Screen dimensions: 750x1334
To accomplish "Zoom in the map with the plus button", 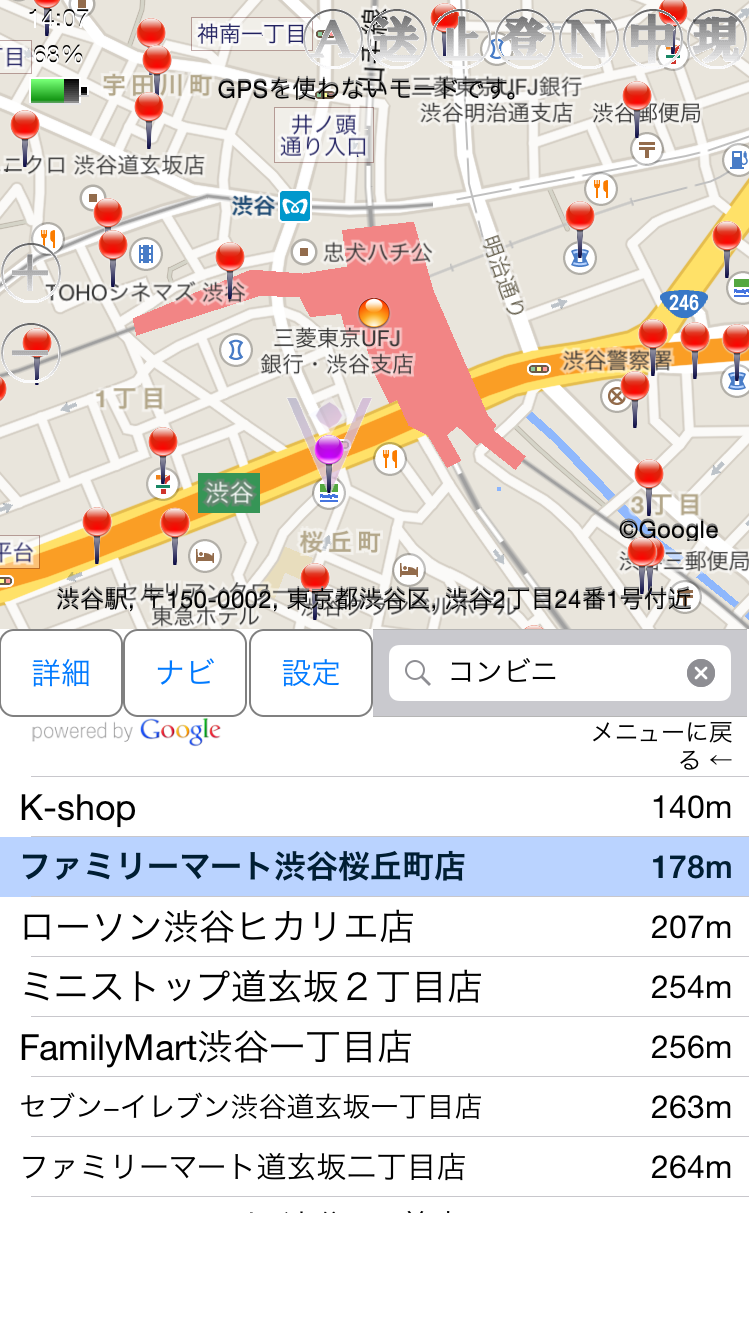I will tap(30, 272).
